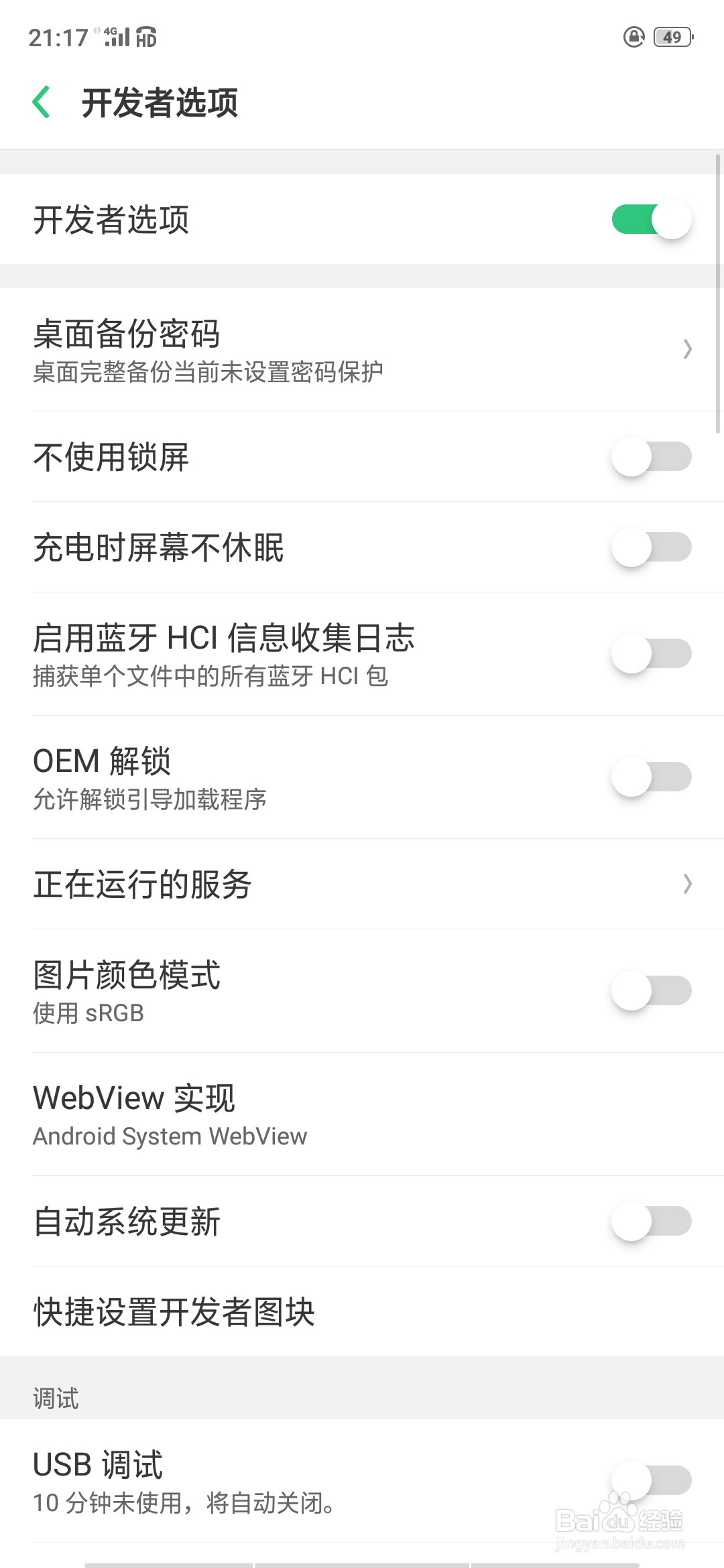724x1568 pixels.
Task: Open 桌面备份密码 settings
Action: pos(362,350)
